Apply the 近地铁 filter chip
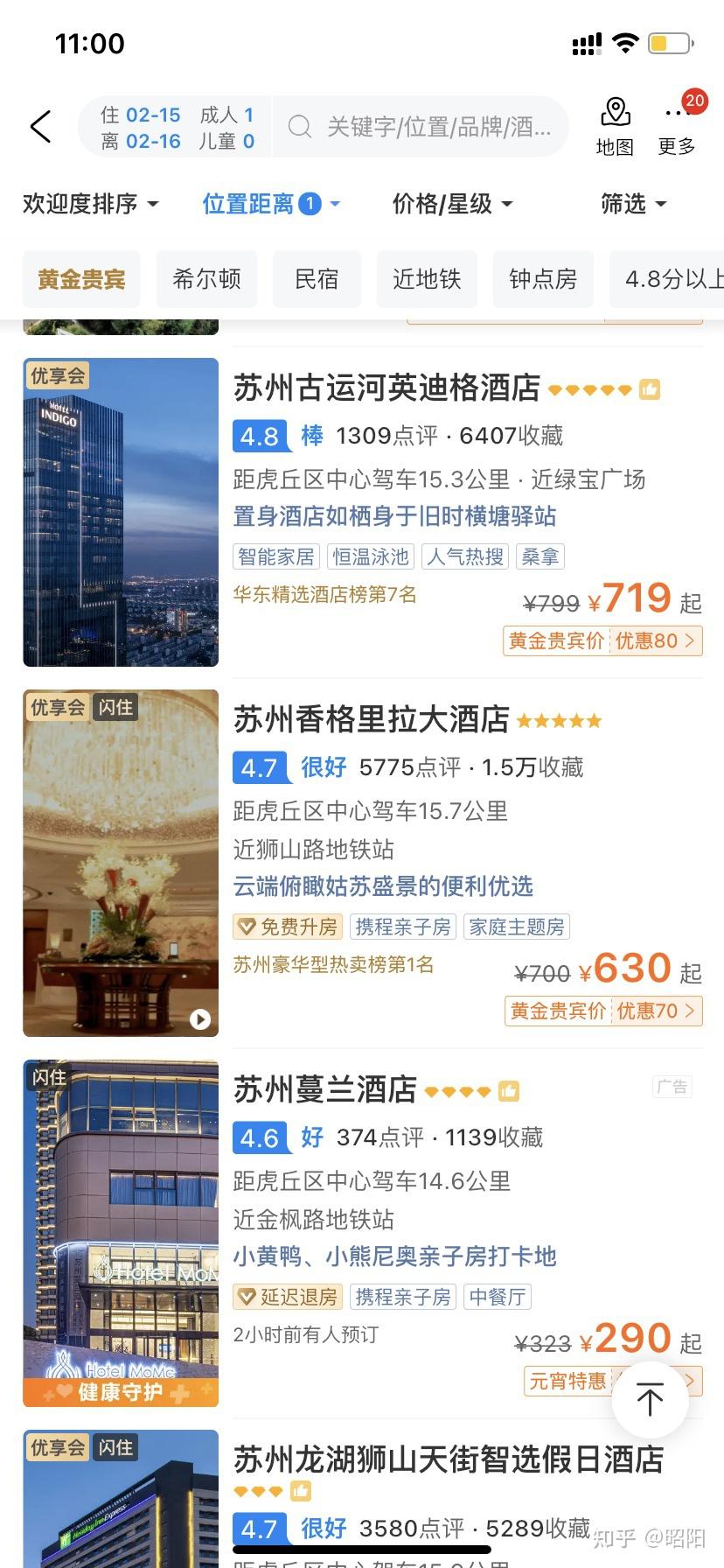 [x=427, y=279]
